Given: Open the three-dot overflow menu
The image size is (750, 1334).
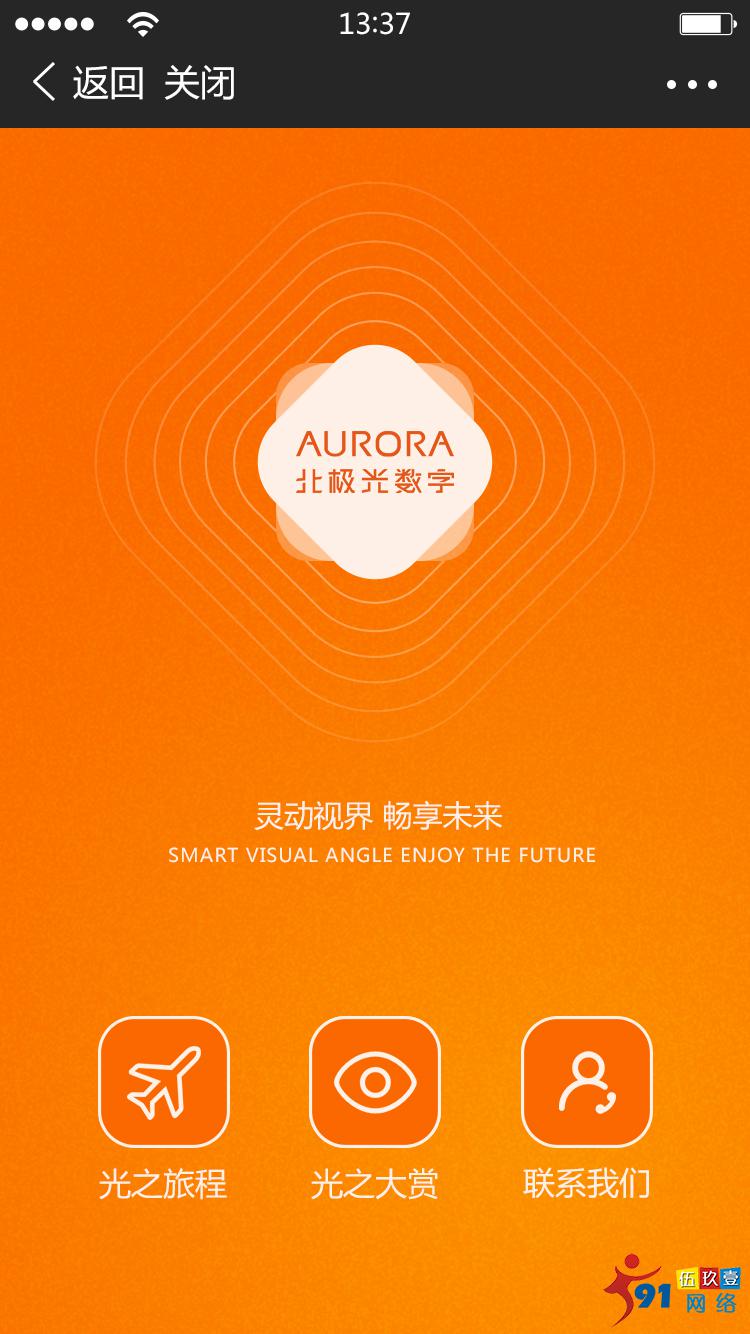Looking at the screenshot, I should 692,84.
